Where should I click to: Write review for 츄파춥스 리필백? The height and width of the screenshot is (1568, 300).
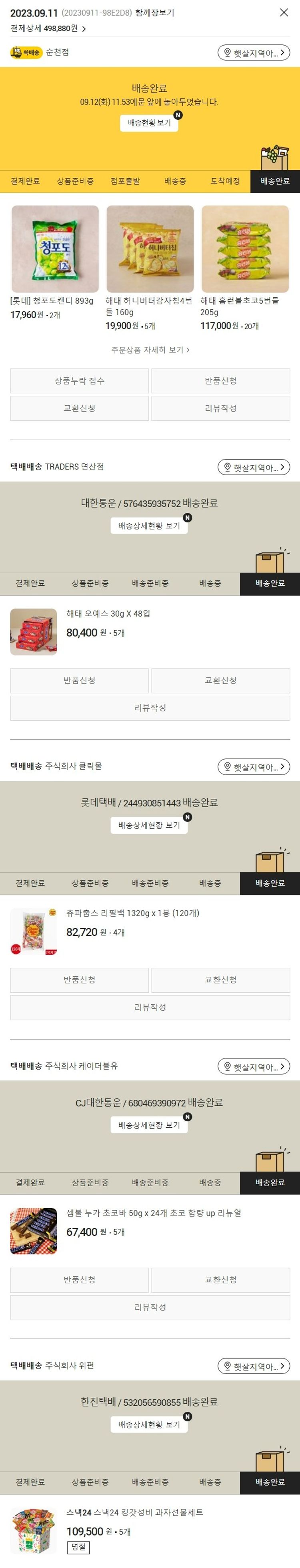tap(150, 1008)
